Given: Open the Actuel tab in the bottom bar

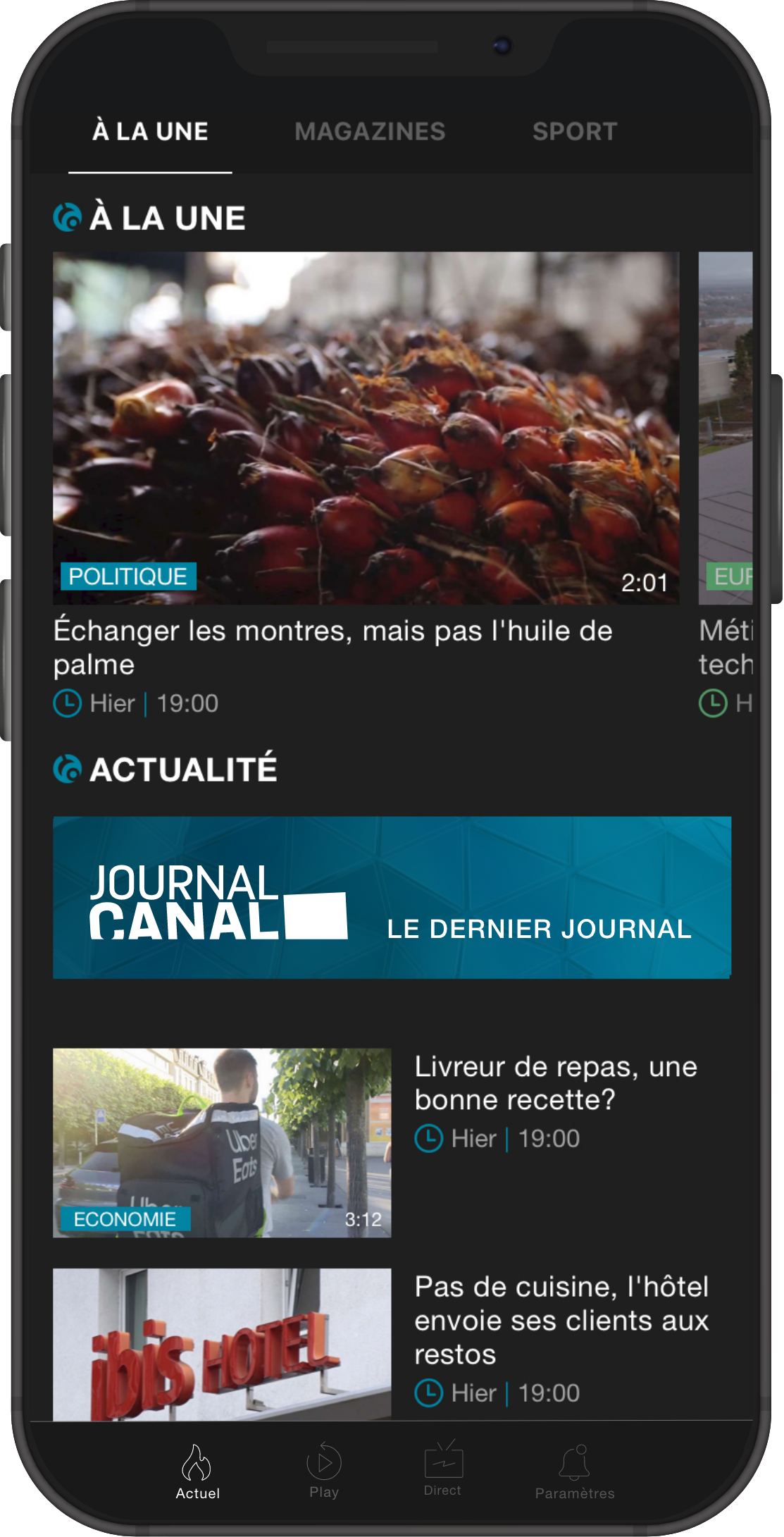Looking at the screenshot, I should tap(197, 1471).
